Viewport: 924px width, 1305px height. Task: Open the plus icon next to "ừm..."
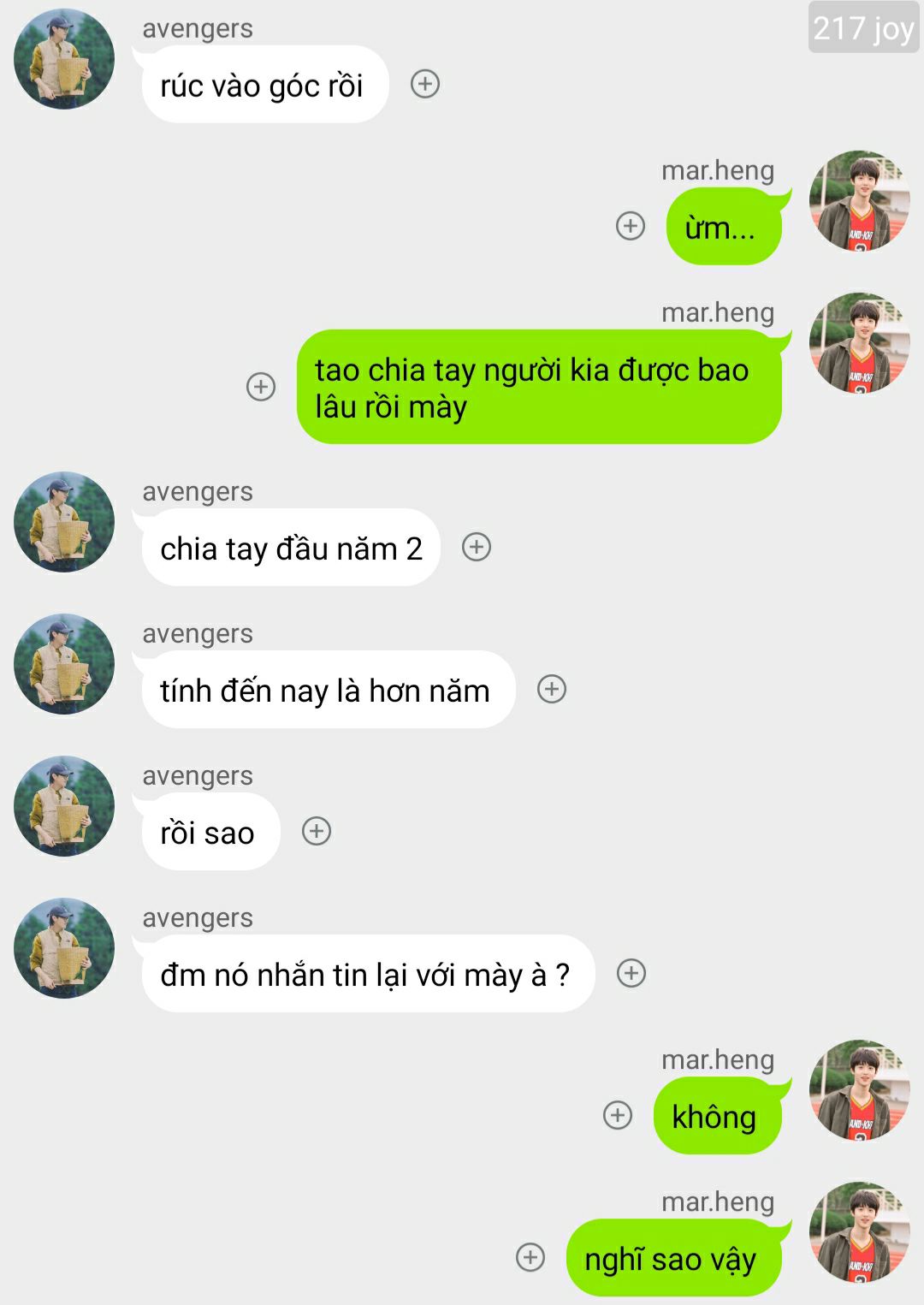[x=631, y=226]
